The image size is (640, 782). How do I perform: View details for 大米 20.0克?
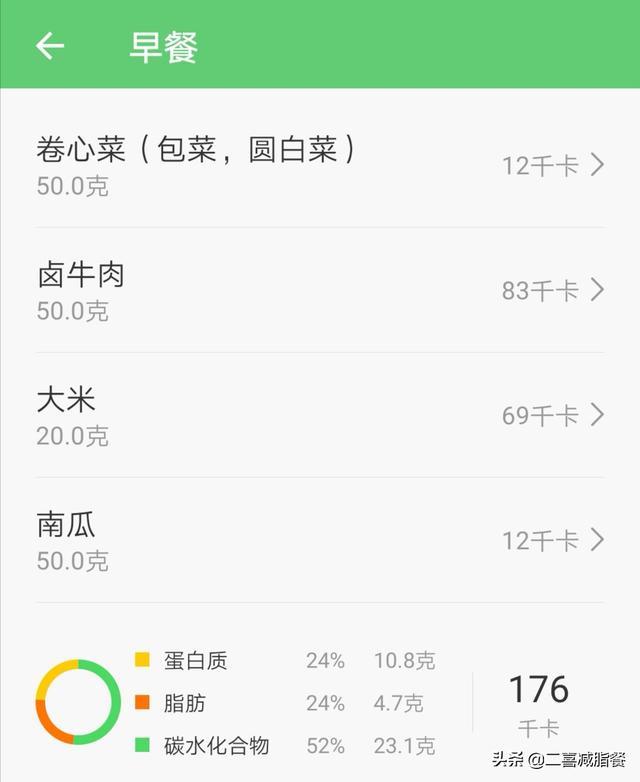[320, 415]
